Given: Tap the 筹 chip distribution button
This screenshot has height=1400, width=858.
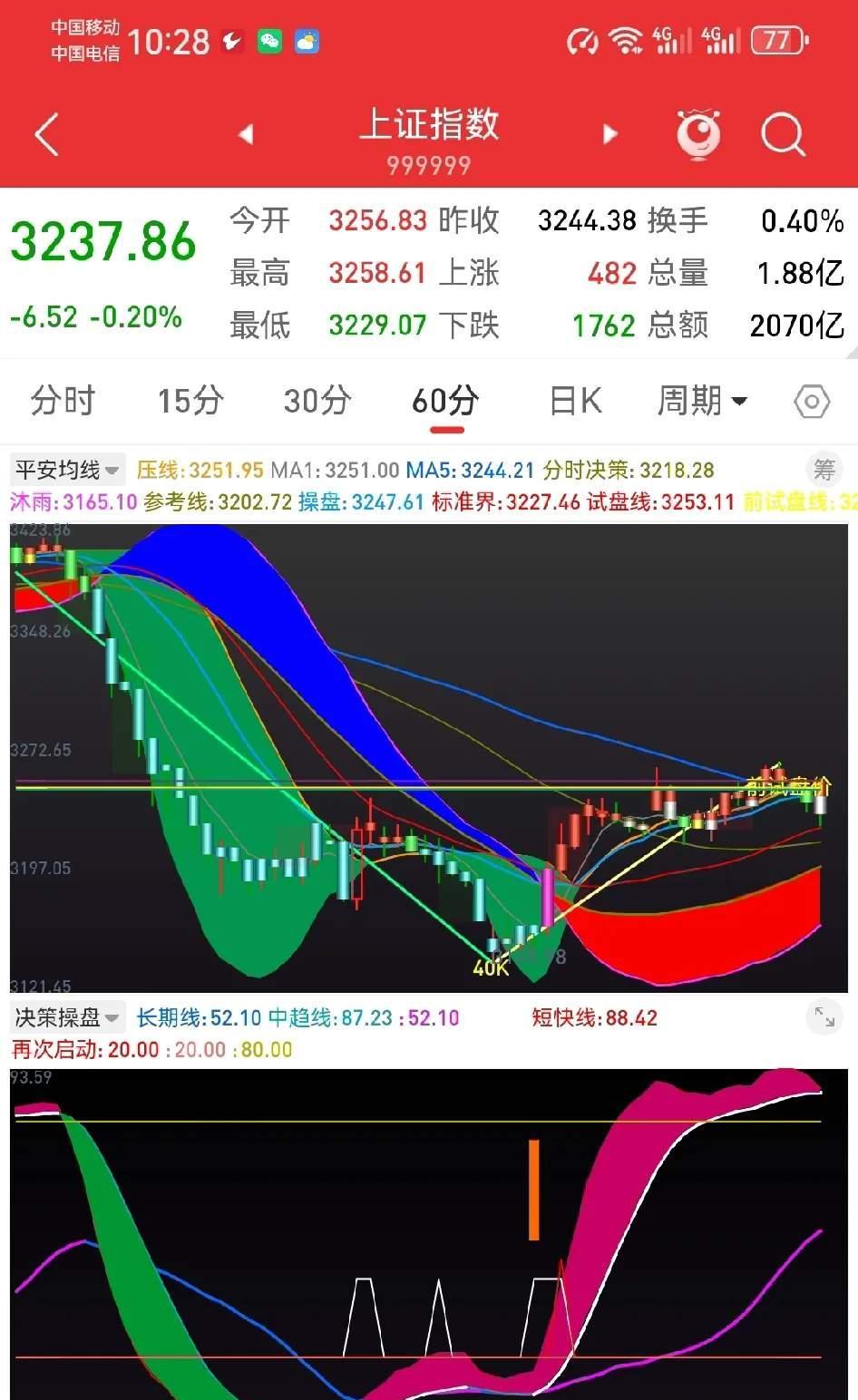Looking at the screenshot, I should pos(824,470).
